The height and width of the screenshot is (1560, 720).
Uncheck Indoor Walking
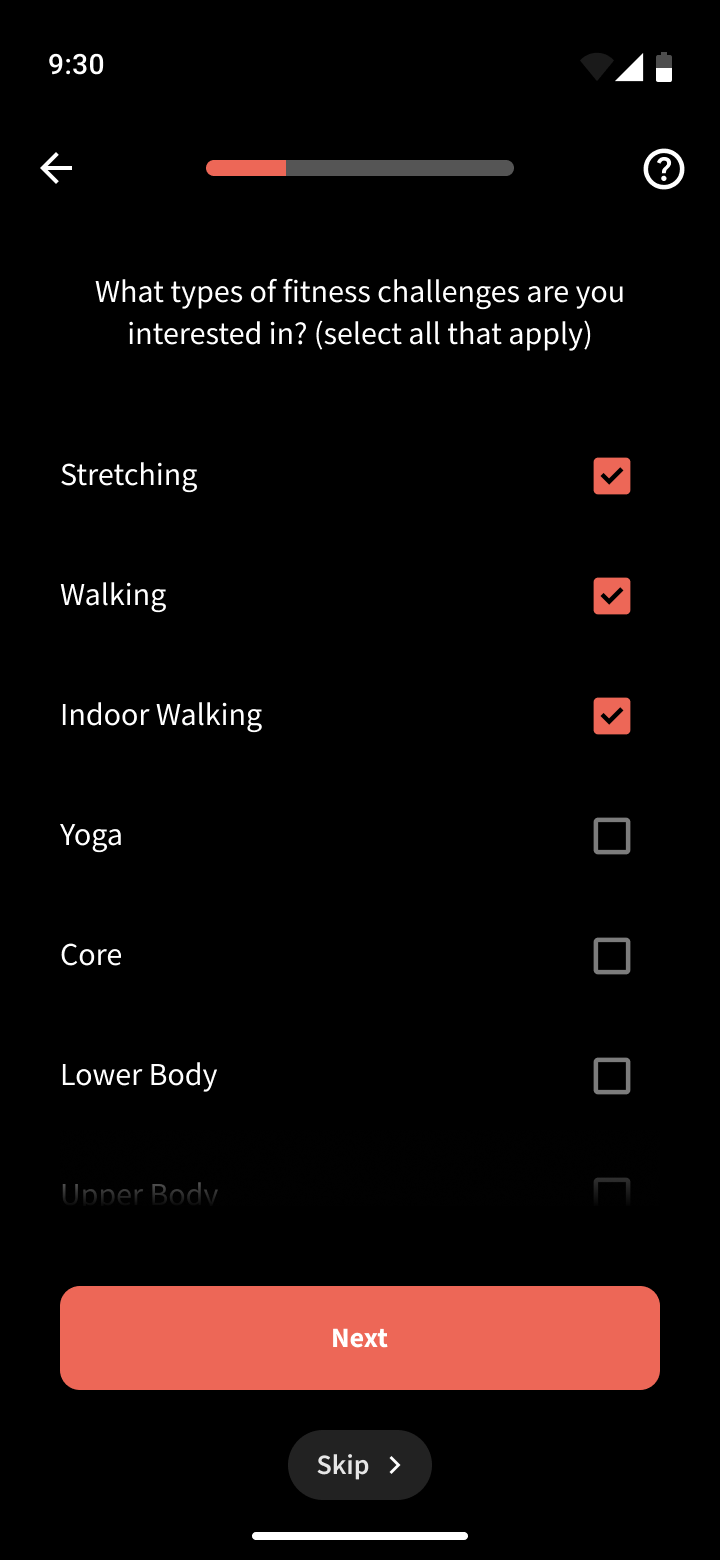point(612,716)
